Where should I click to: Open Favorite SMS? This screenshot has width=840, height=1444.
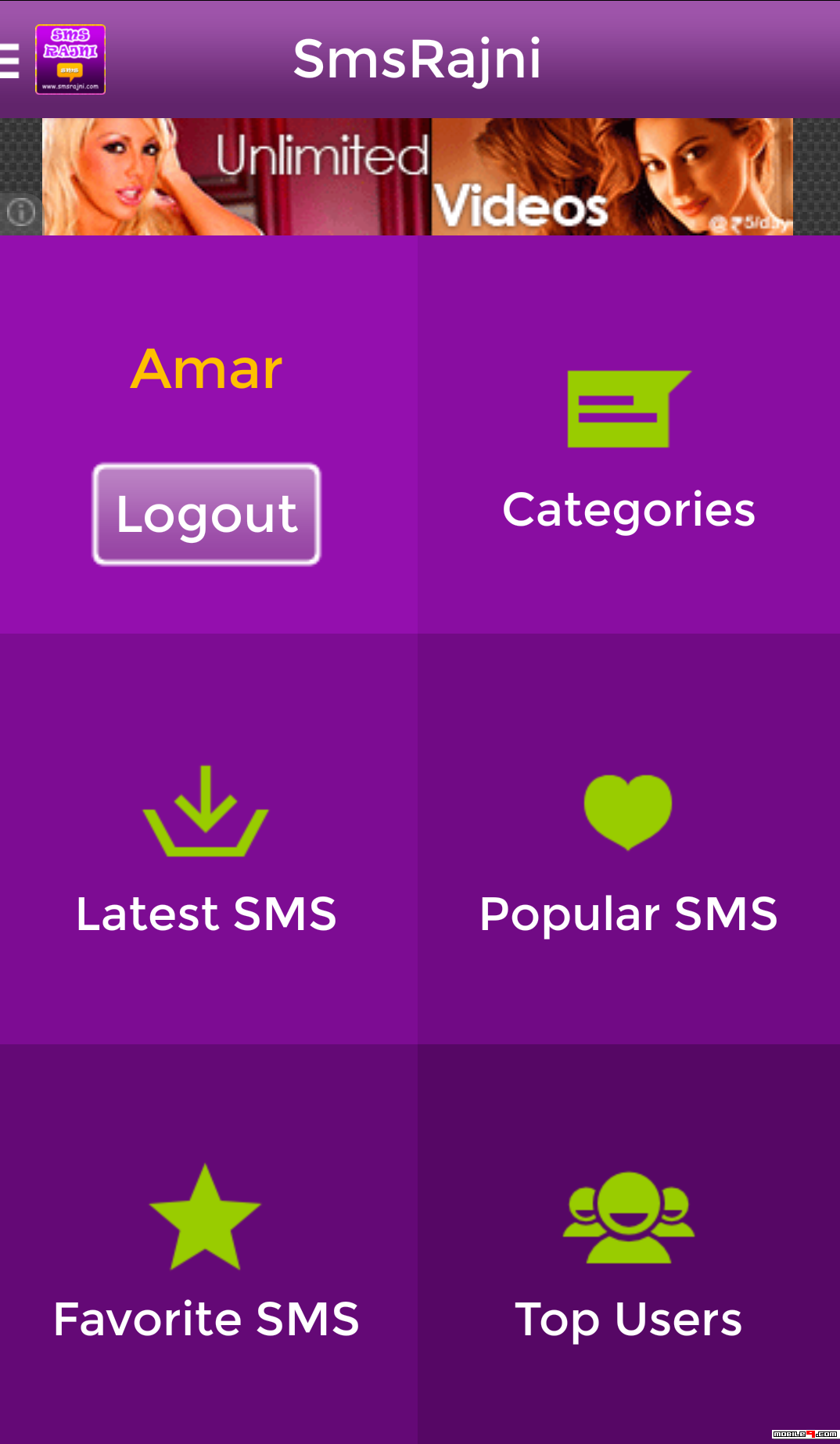[206, 1252]
